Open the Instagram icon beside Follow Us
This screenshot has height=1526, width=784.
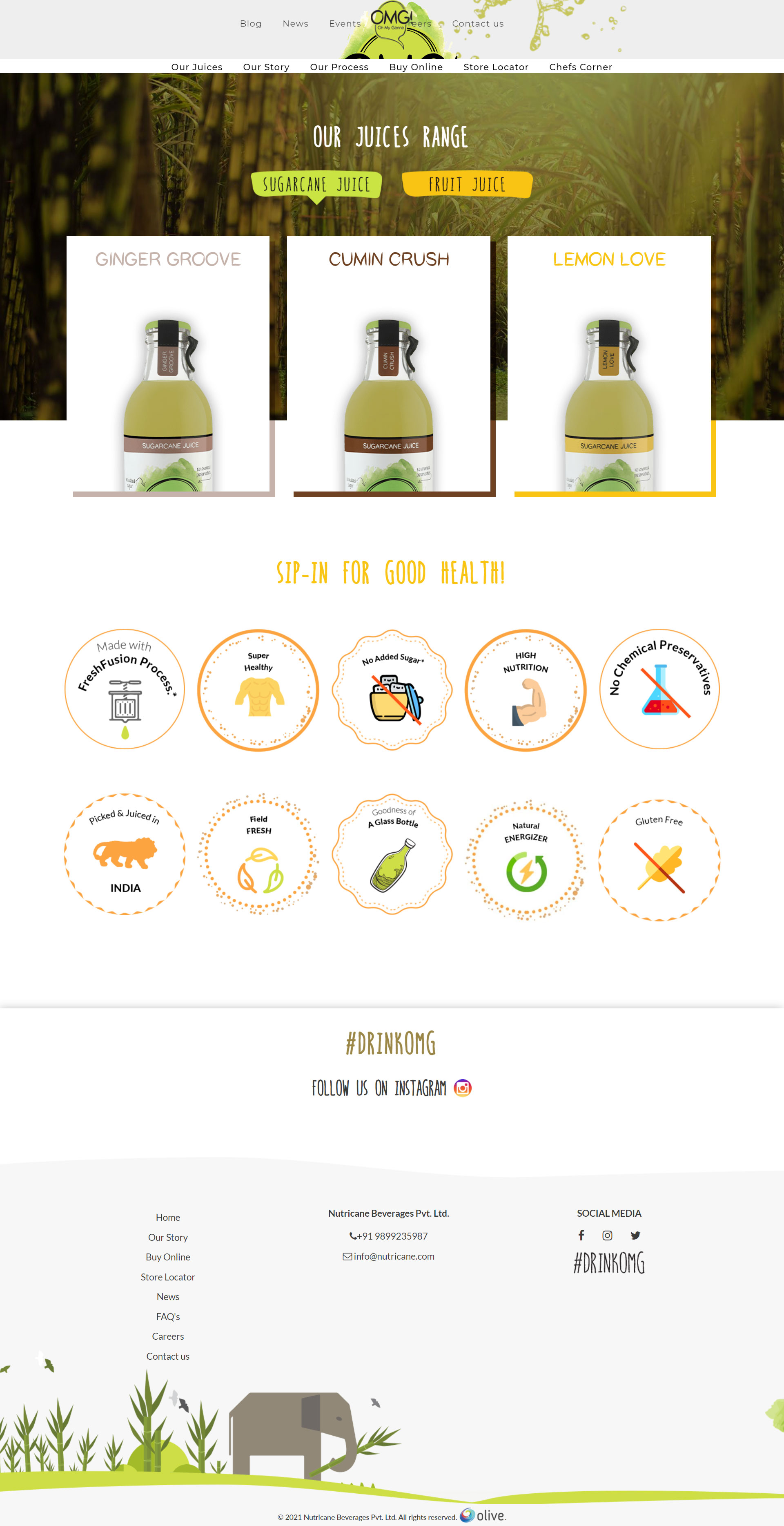coord(463,1088)
